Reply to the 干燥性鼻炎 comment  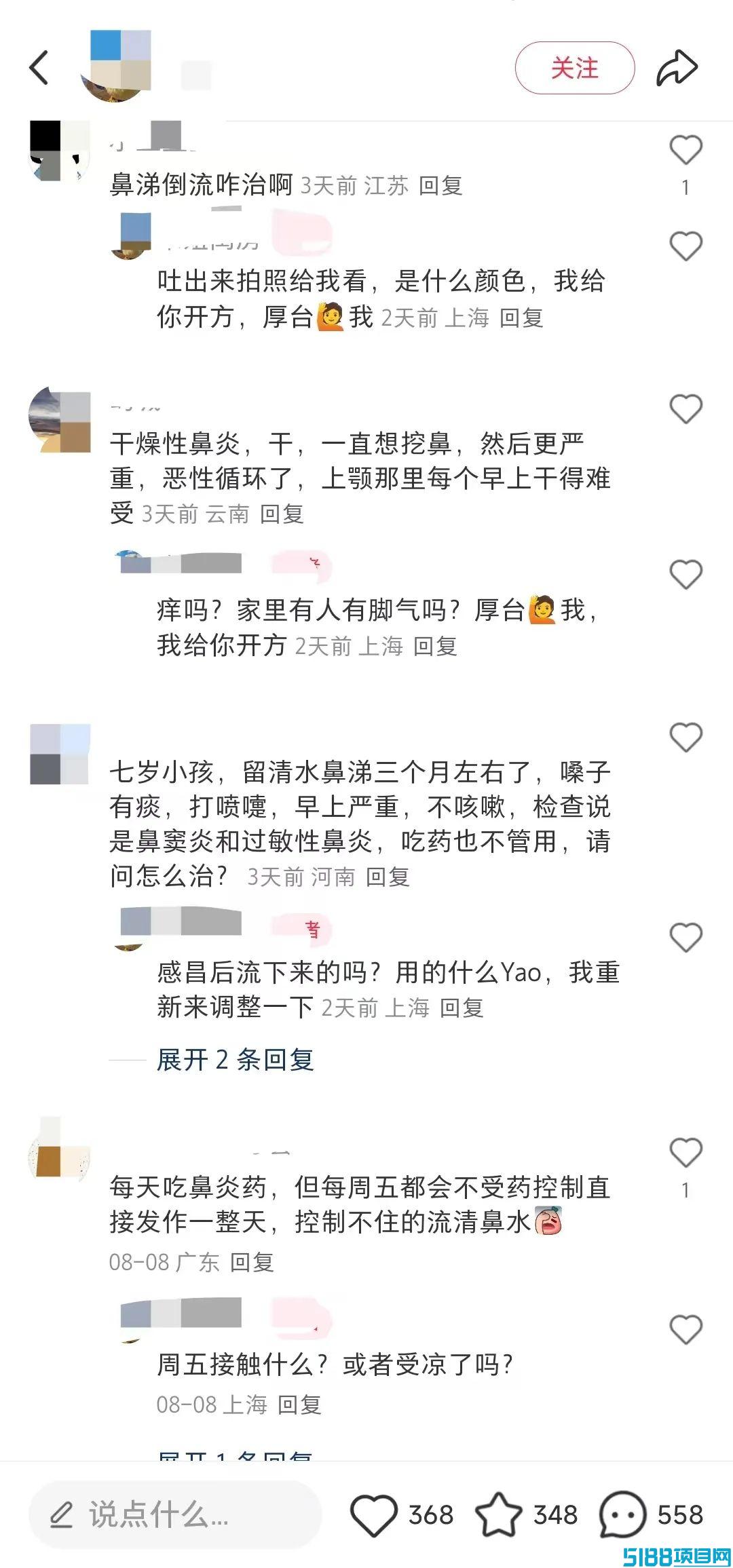[282, 514]
